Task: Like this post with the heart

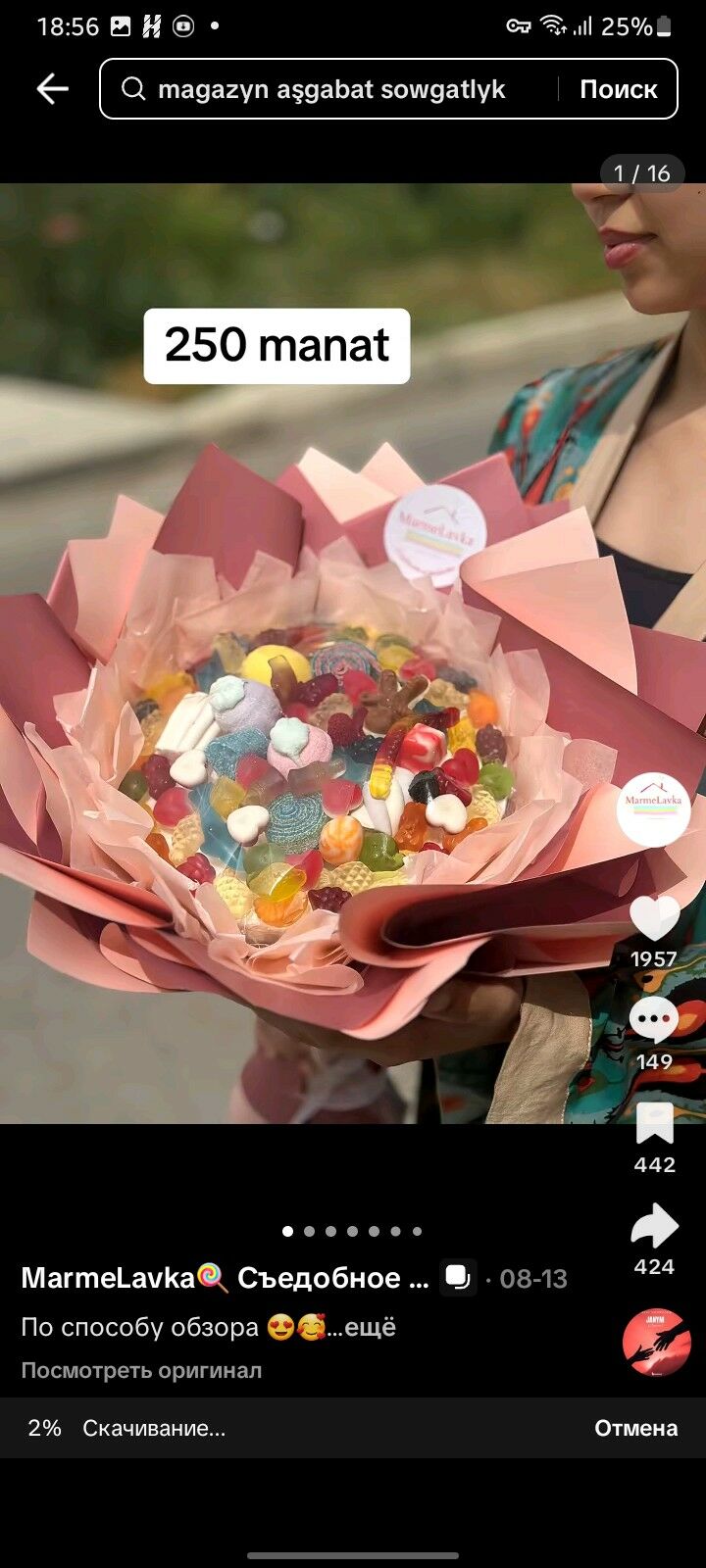Action: click(654, 918)
